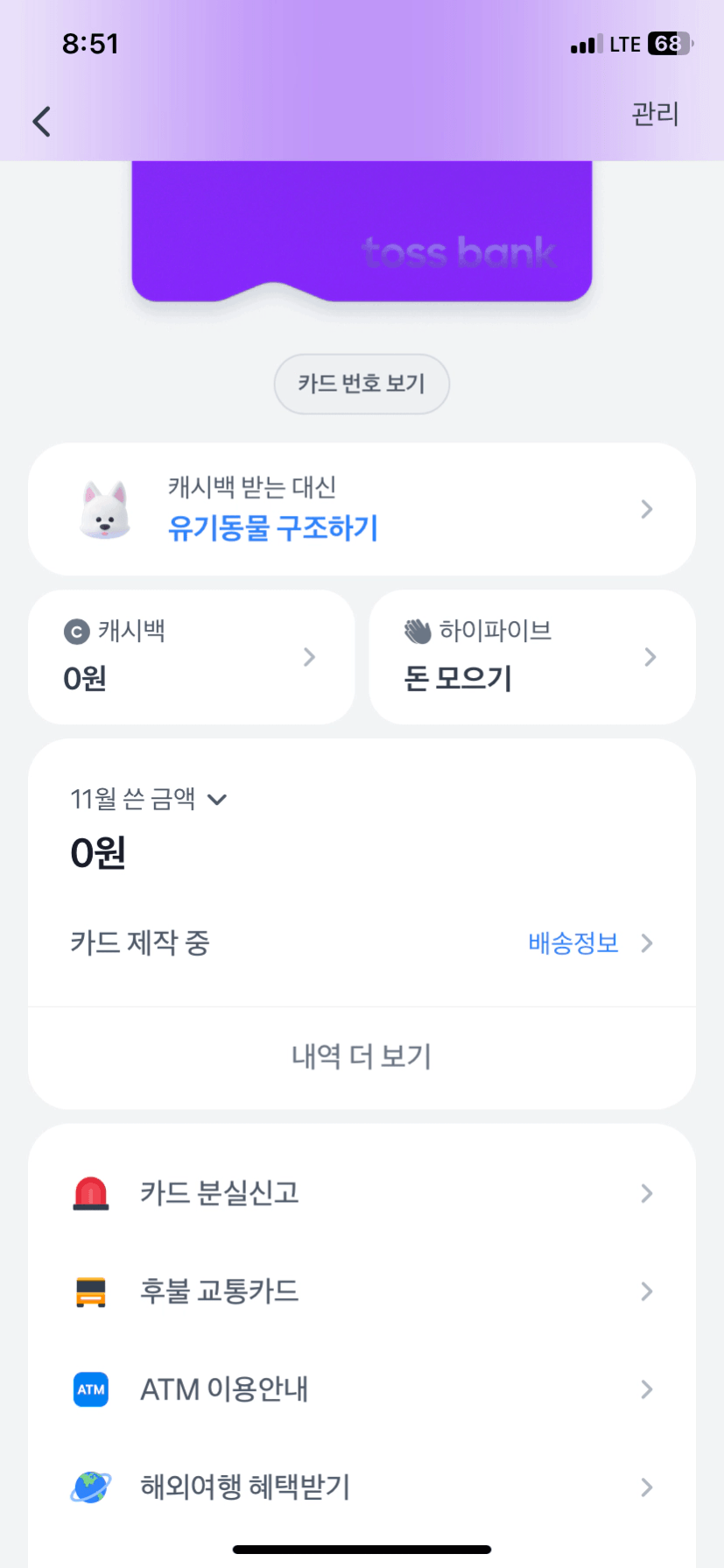Expand the 11월 쓴 금액 month dropdown
This screenshot has width=724, height=1568.
149,799
